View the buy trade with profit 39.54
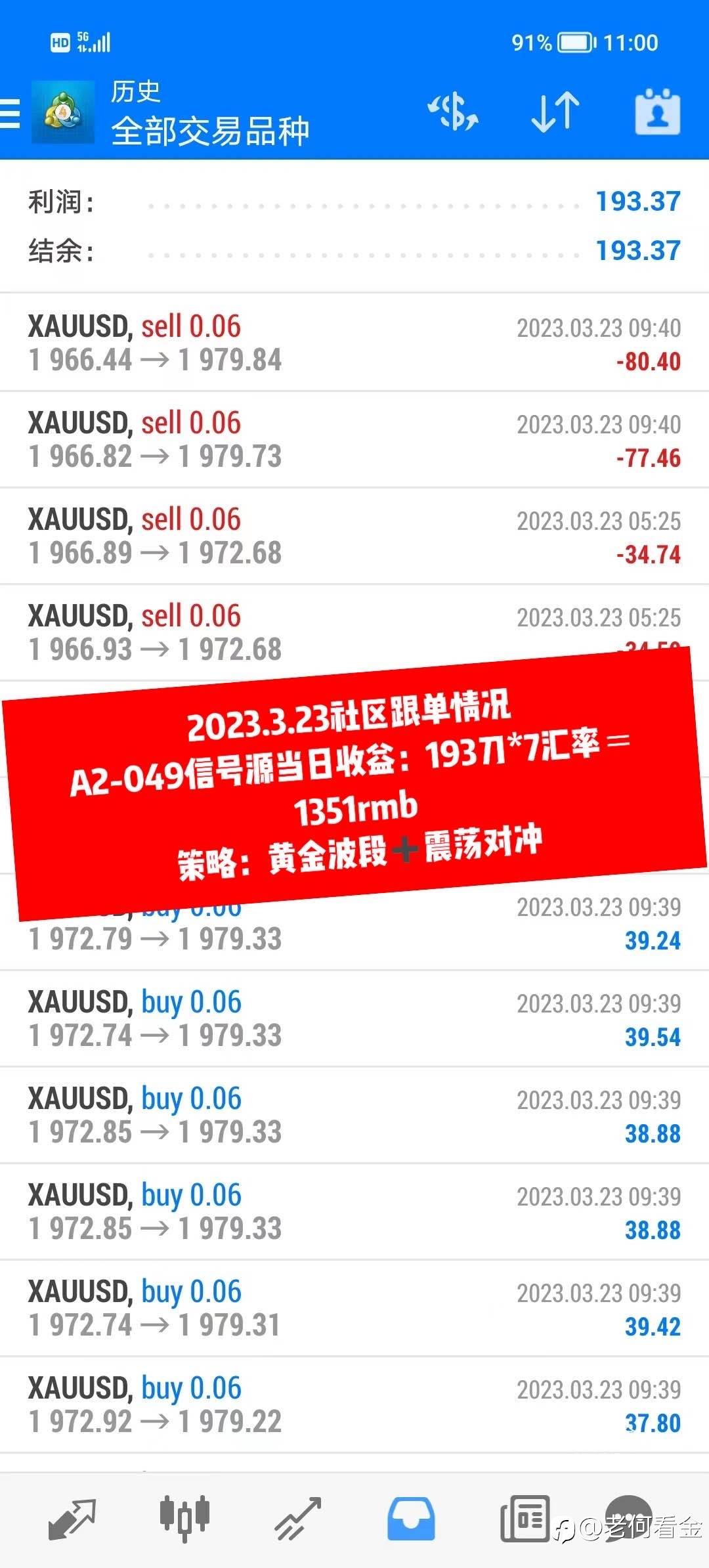This screenshot has width=709, height=1568. (354, 1018)
